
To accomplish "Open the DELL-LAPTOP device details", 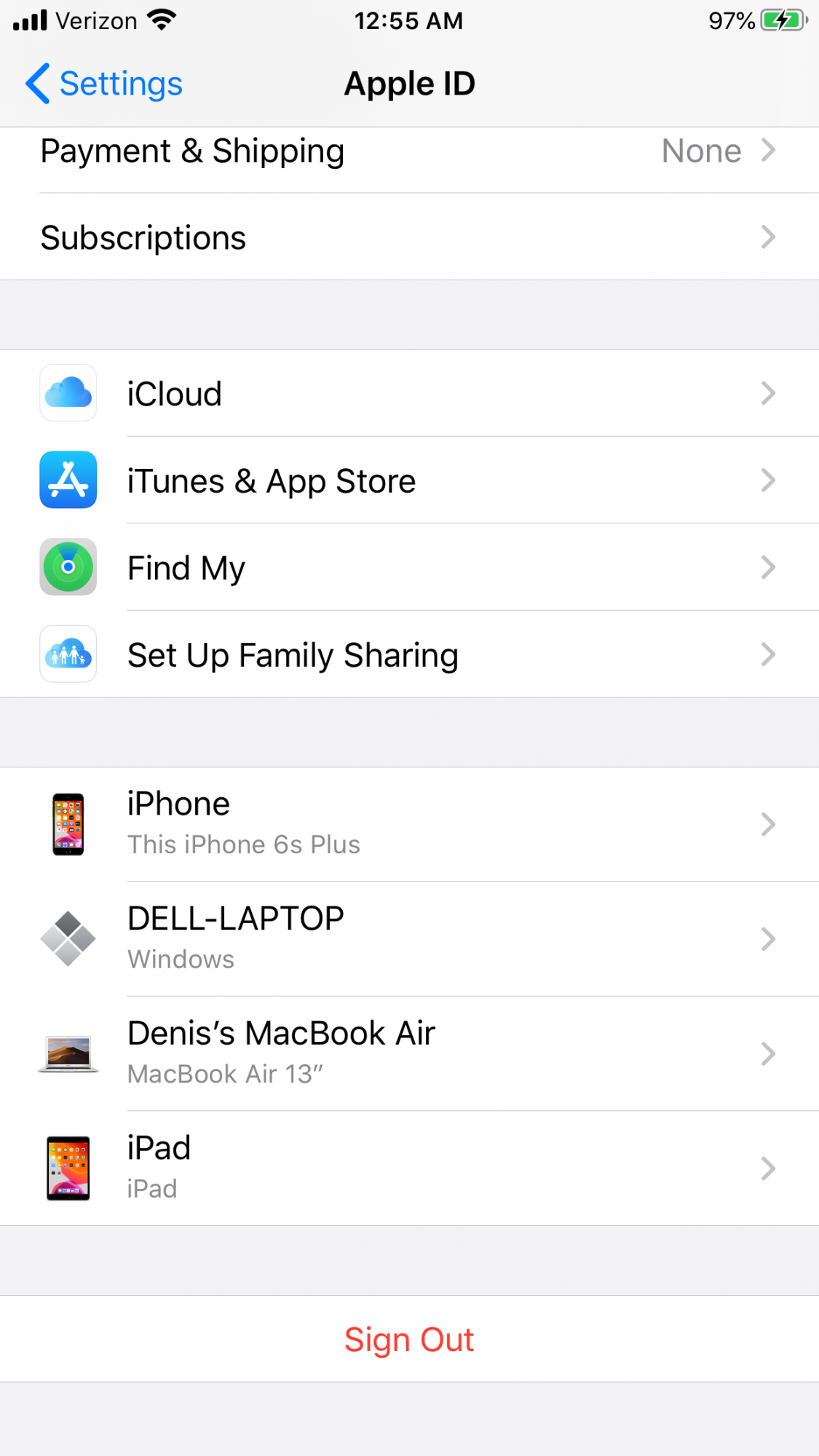I will tap(409, 938).
